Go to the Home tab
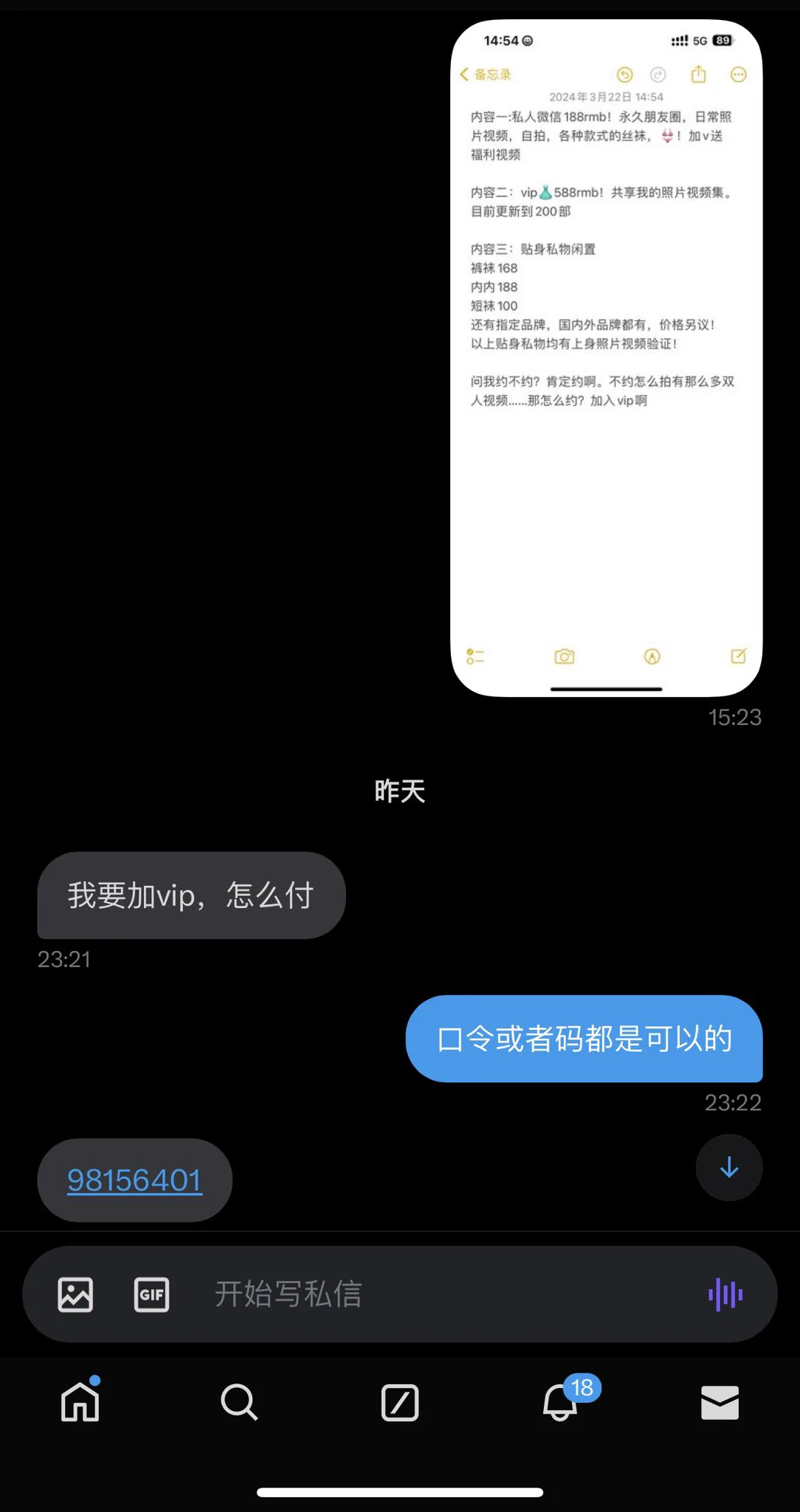Screen dimensions: 800x1512 click(x=80, y=1401)
